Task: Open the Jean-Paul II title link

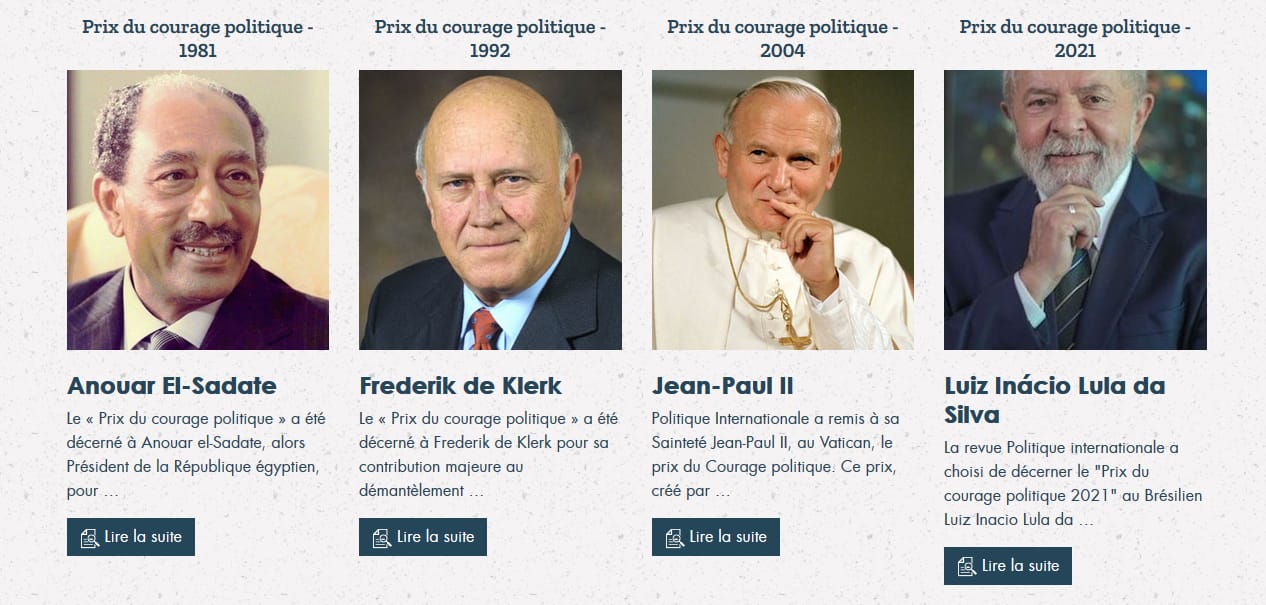Action: (722, 386)
